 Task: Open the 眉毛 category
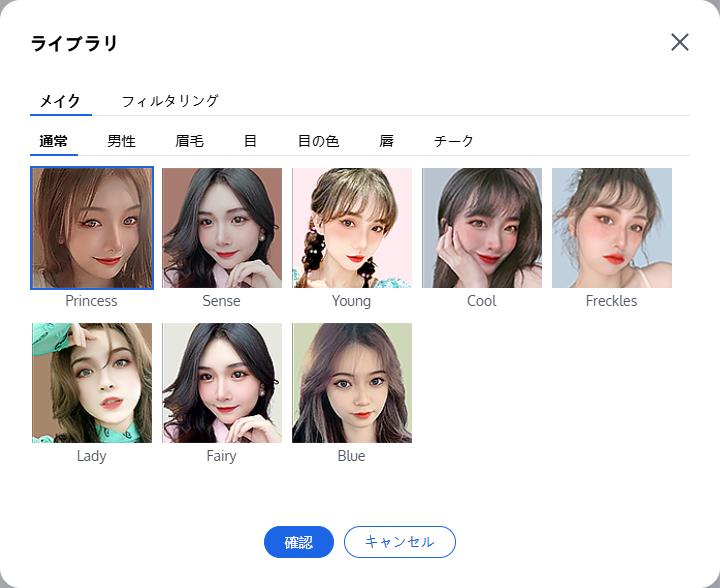coord(189,141)
